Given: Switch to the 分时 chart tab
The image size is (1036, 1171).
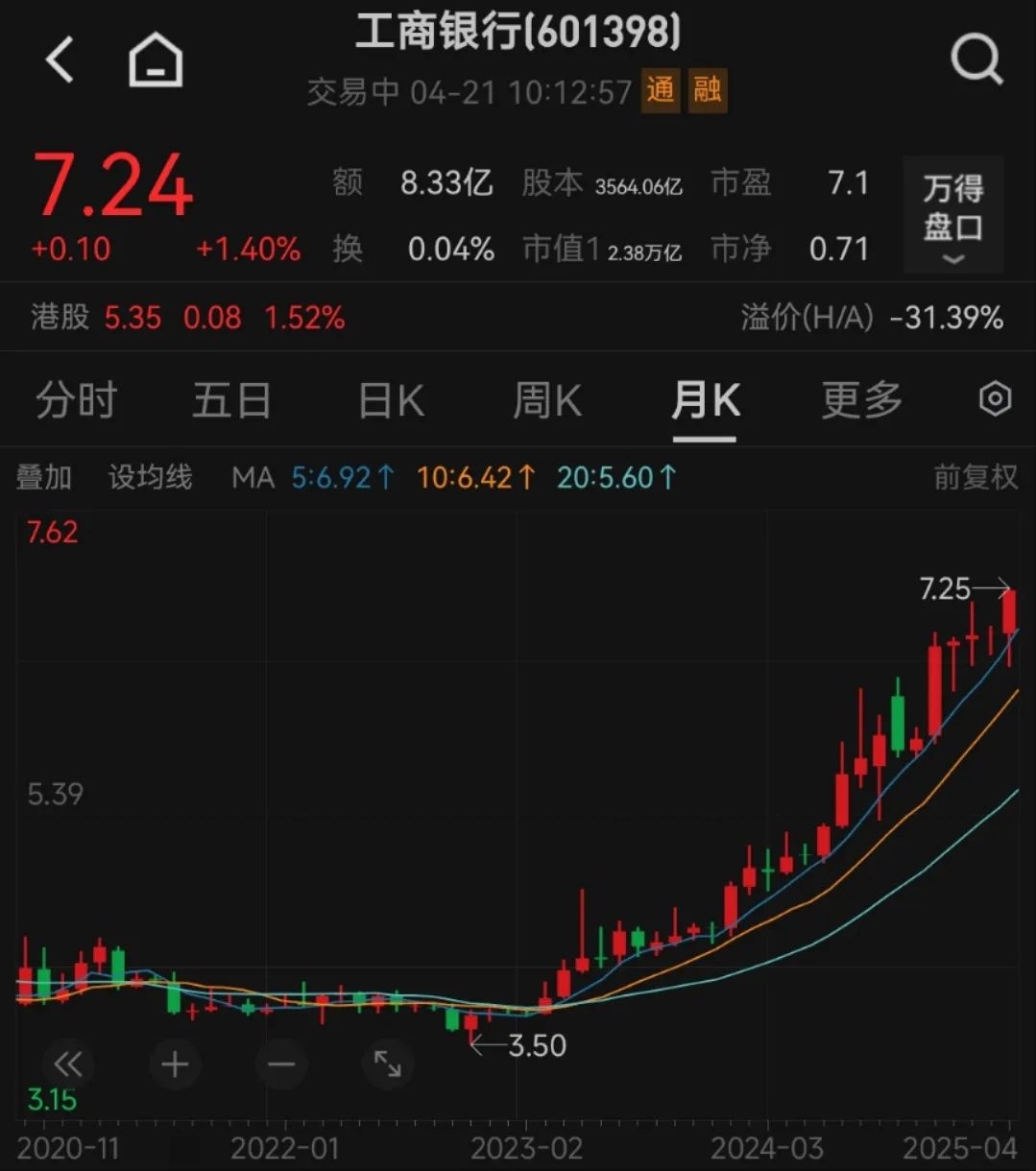Looking at the screenshot, I should pos(76,400).
